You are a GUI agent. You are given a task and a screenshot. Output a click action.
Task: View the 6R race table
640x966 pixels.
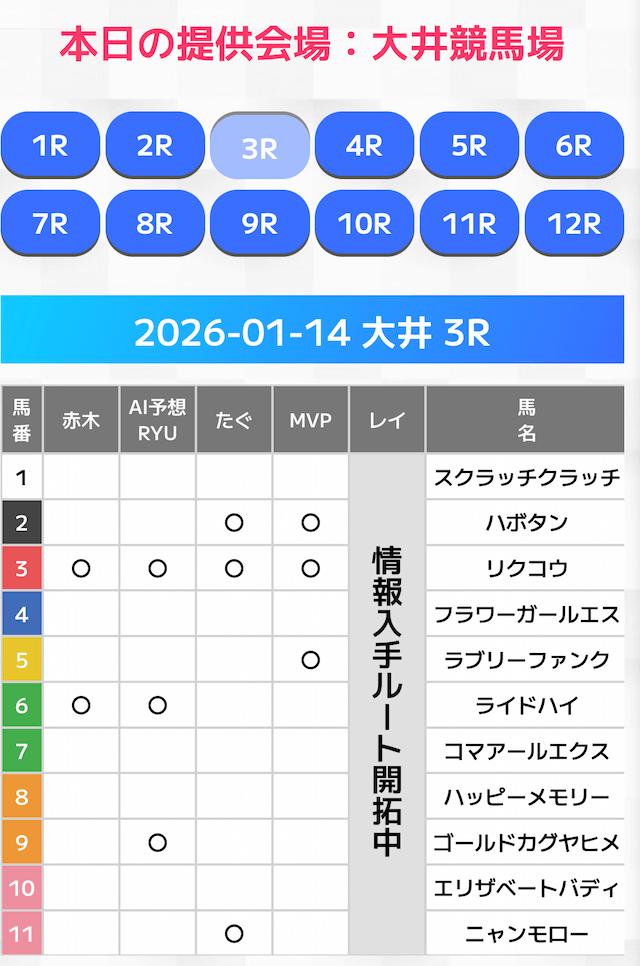pyautogui.click(x=574, y=145)
